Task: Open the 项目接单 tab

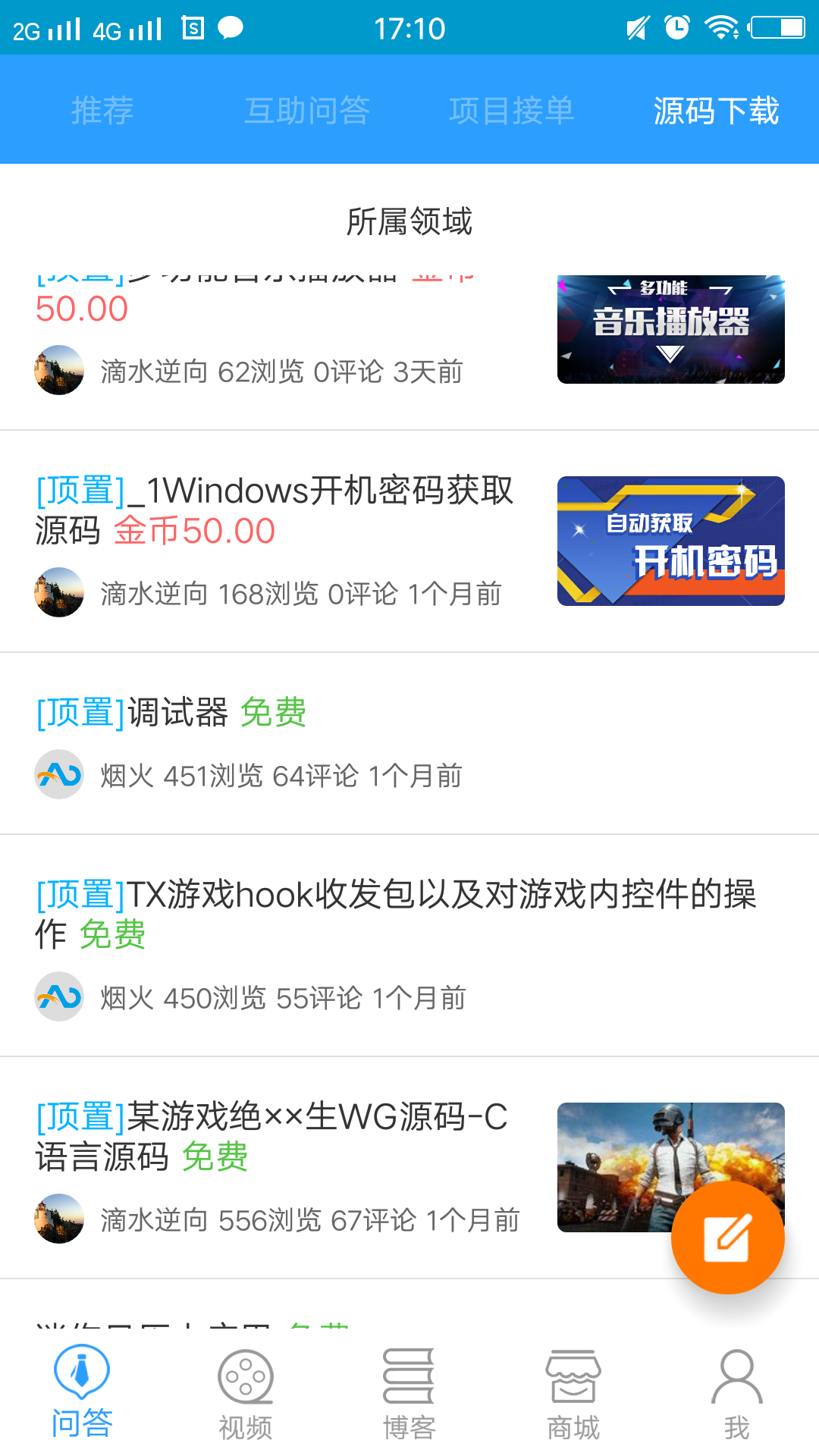Action: click(x=512, y=110)
